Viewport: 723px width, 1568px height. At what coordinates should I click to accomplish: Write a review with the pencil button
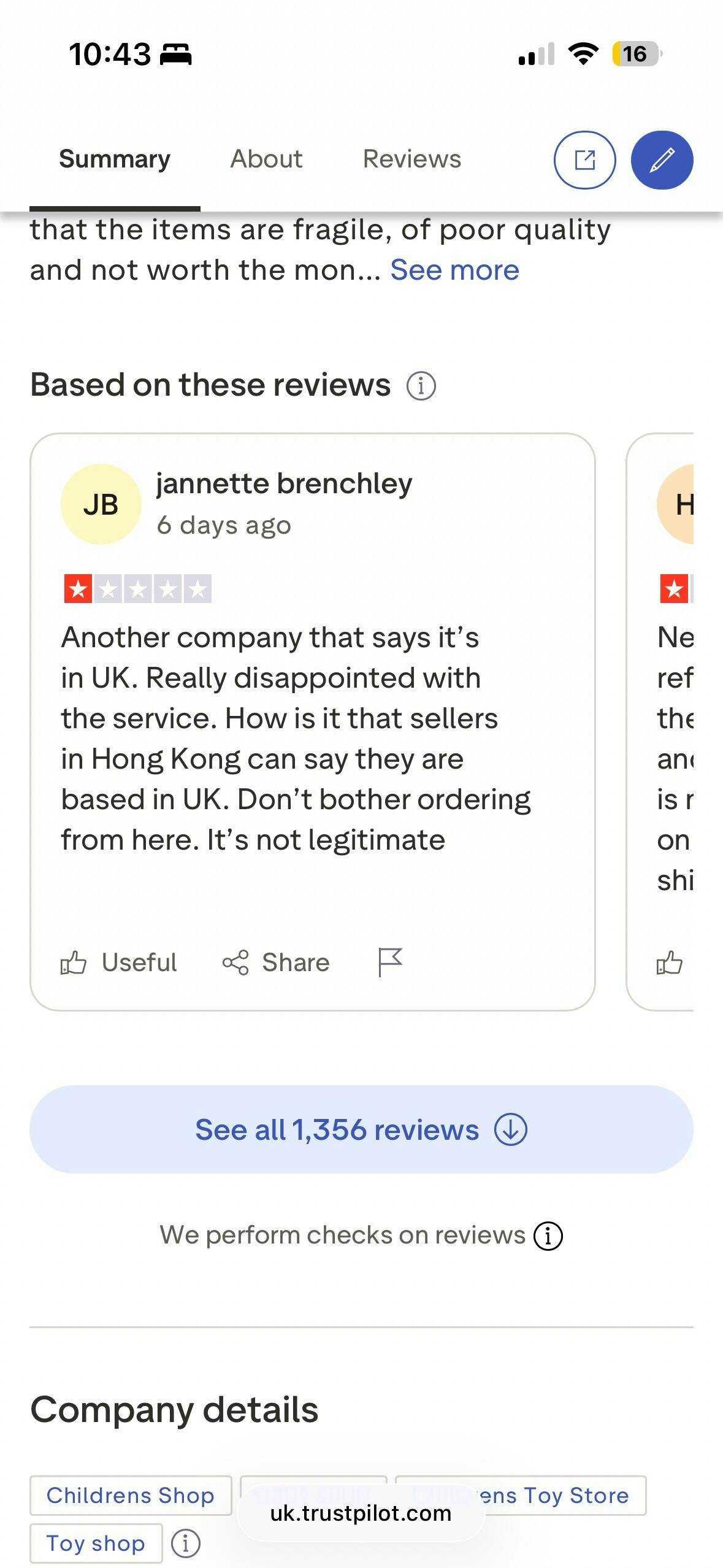(x=662, y=160)
